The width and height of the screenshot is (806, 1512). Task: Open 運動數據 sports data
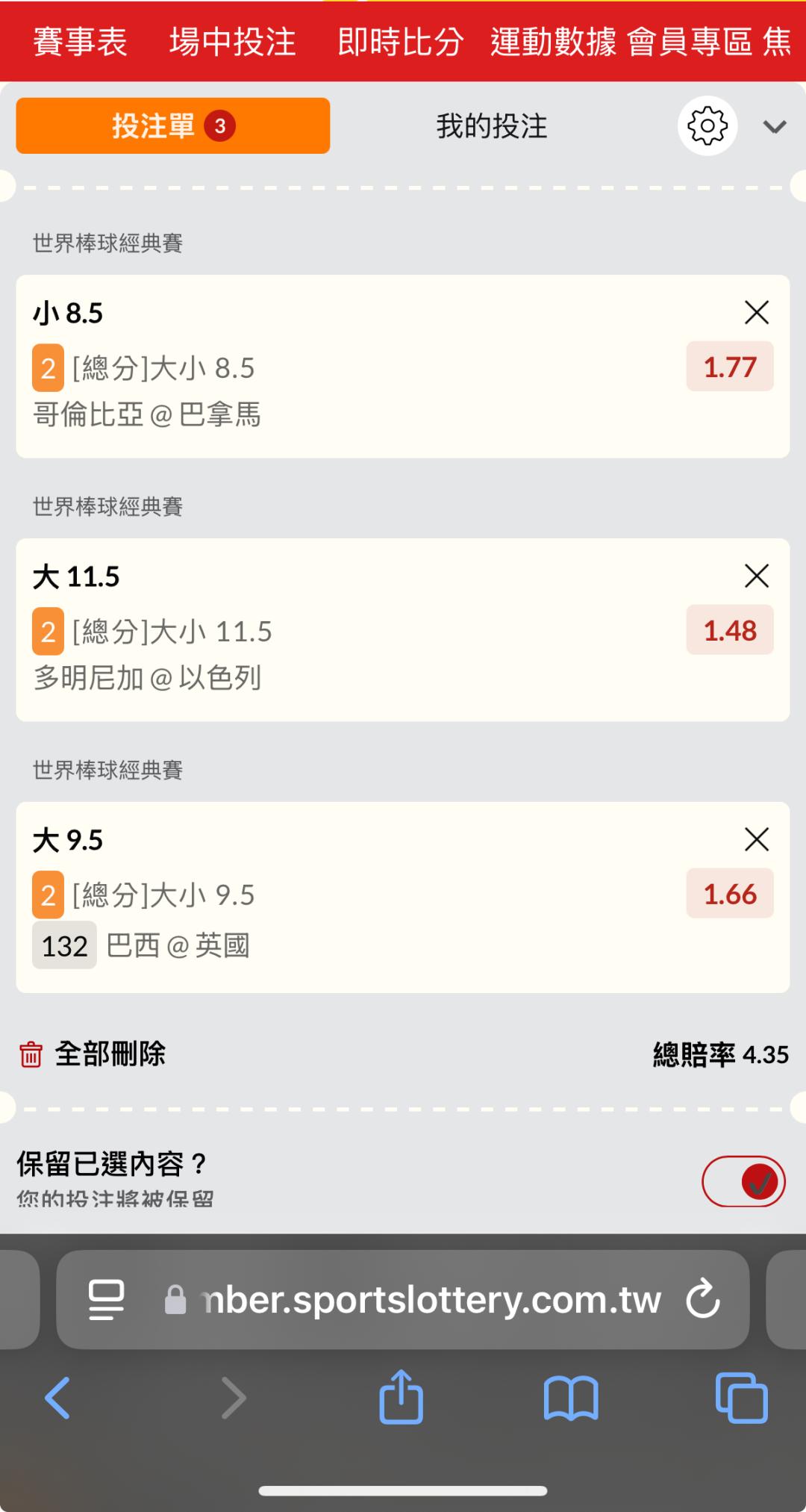pos(553,42)
